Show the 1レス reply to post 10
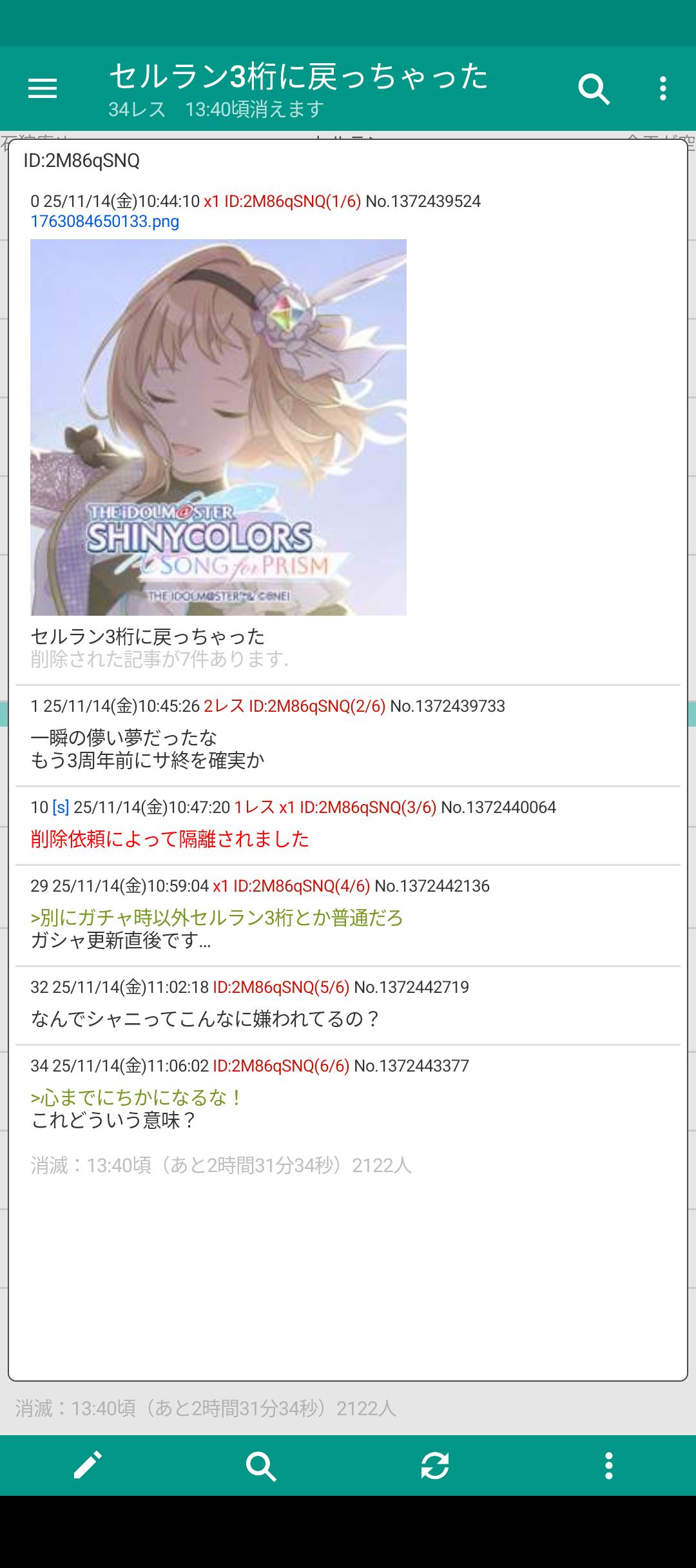 coord(255,807)
